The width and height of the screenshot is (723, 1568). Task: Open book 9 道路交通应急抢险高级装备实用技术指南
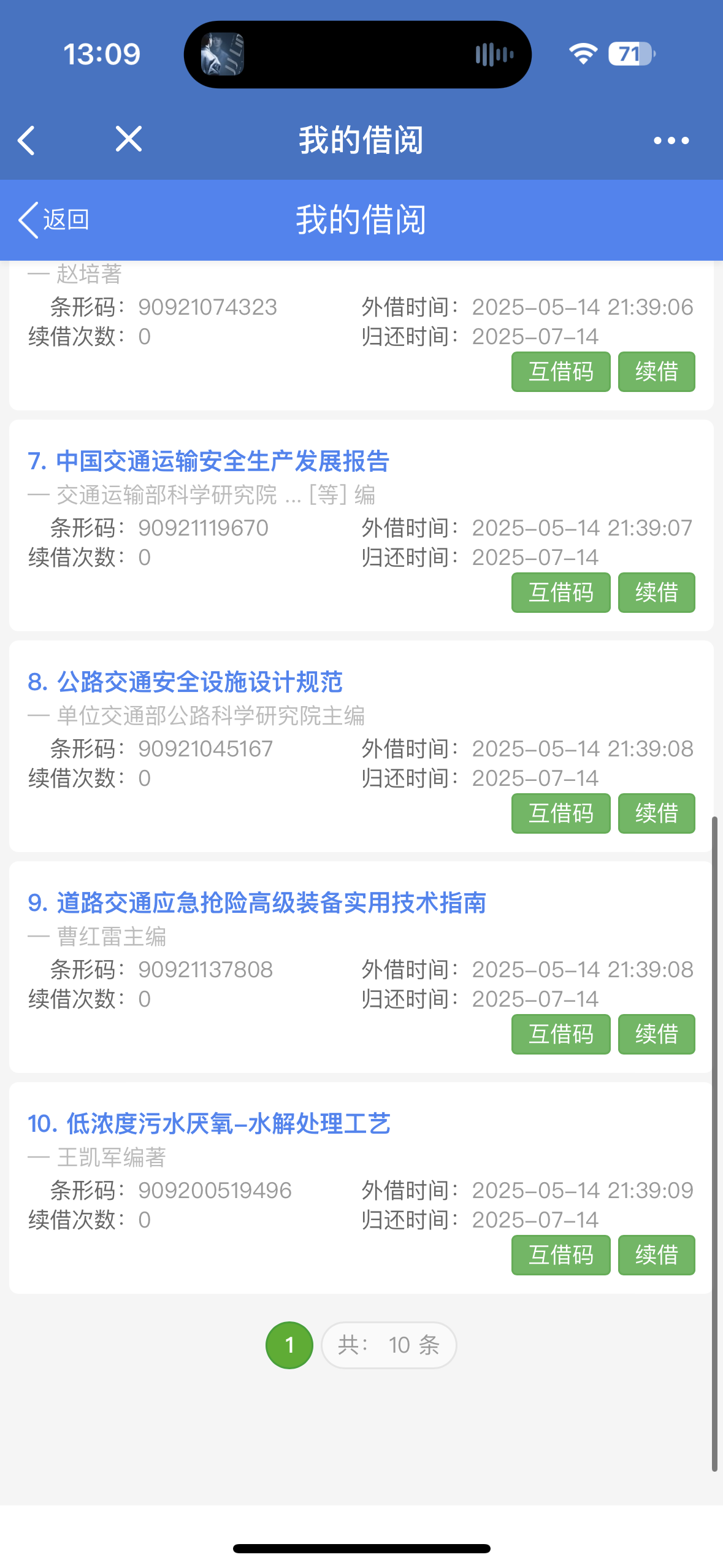tap(256, 903)
